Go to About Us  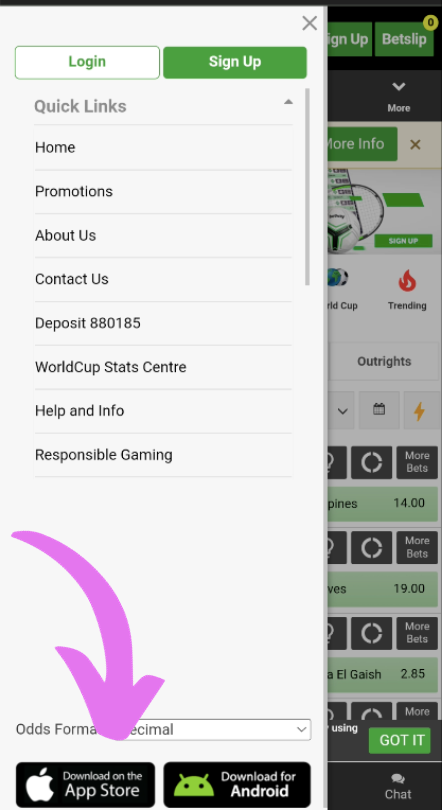pos(163,236)
